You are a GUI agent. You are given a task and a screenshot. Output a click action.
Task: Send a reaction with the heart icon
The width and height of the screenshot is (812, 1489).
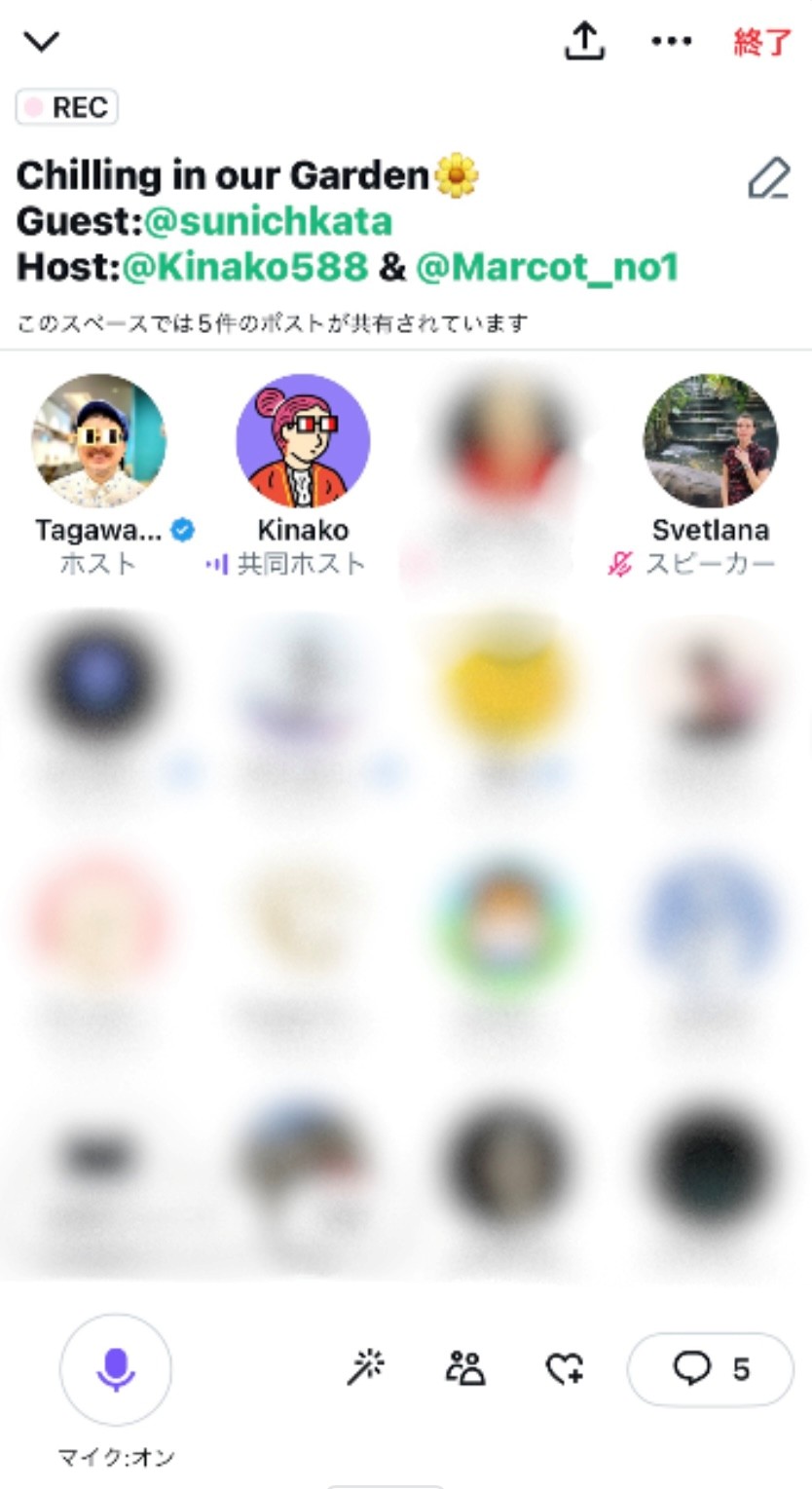pos(564,1369)
